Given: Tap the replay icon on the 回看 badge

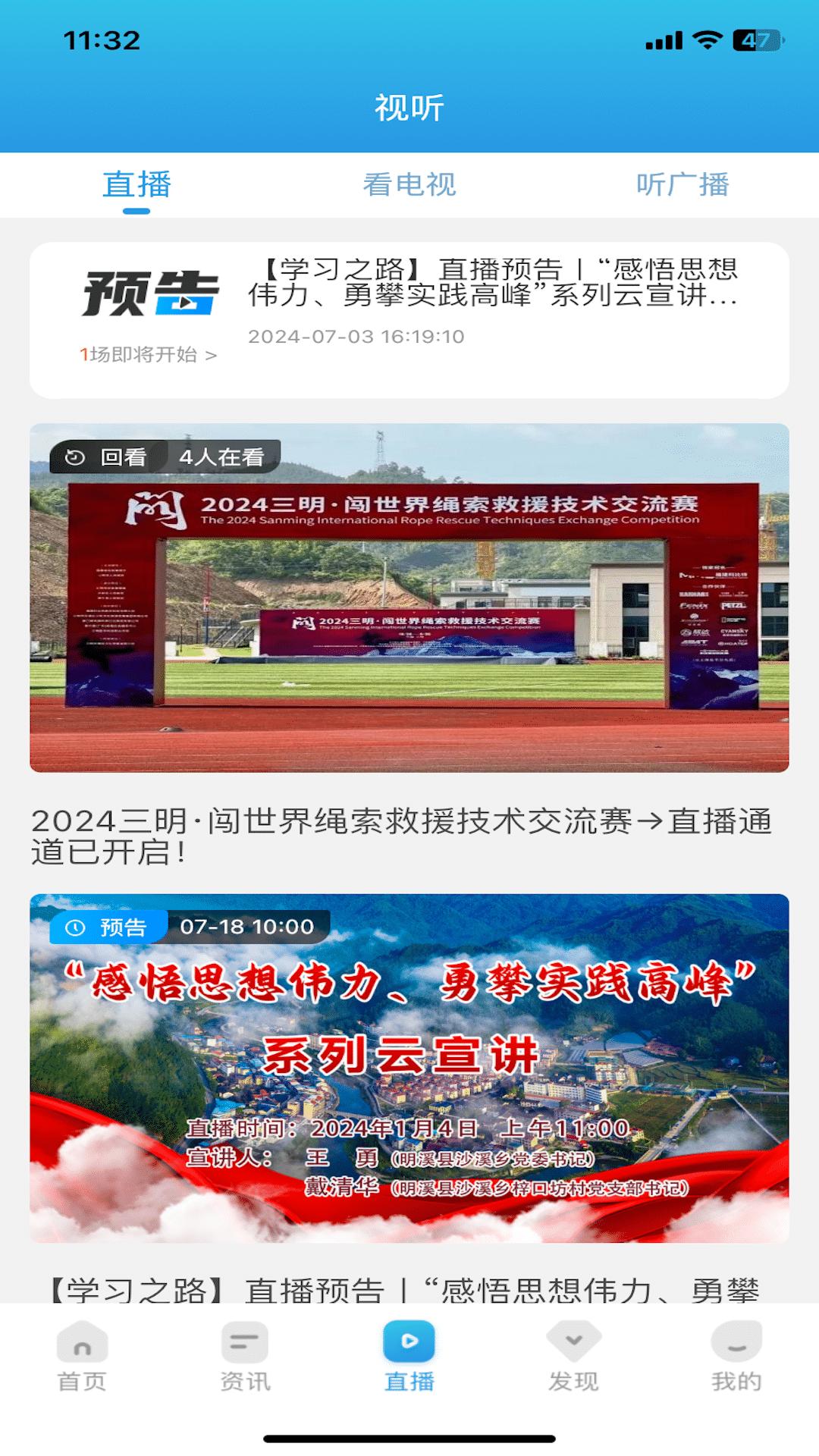Looking at the screenshot, I should 74,455.
